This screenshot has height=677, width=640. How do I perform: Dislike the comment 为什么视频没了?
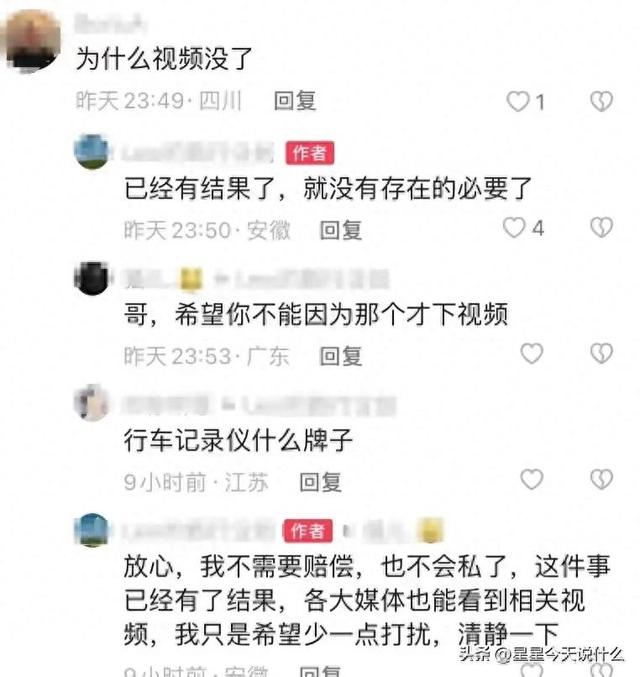pos(600,101)
